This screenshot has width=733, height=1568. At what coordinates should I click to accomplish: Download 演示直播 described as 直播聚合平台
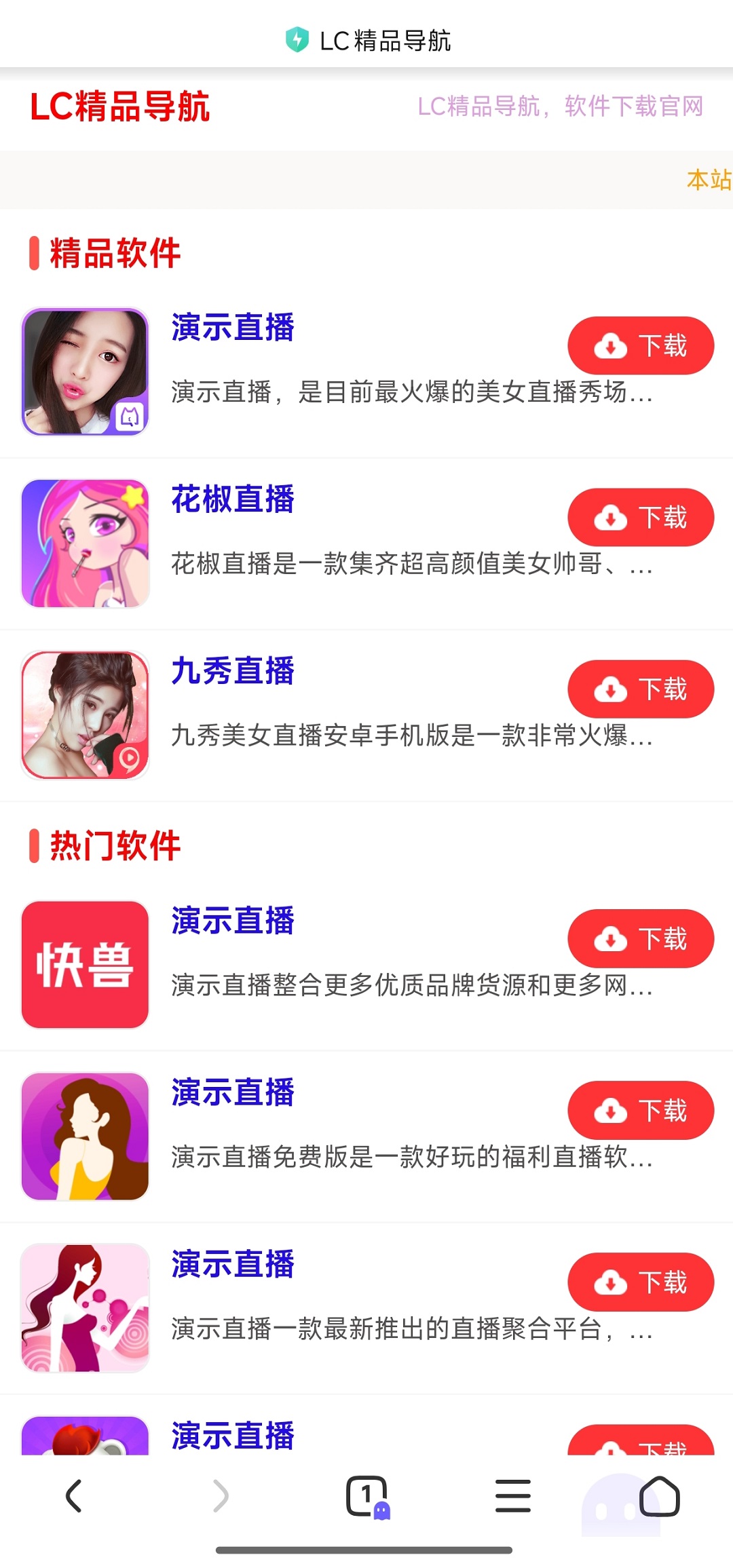pyautogui.click(x=640, y=1282)
